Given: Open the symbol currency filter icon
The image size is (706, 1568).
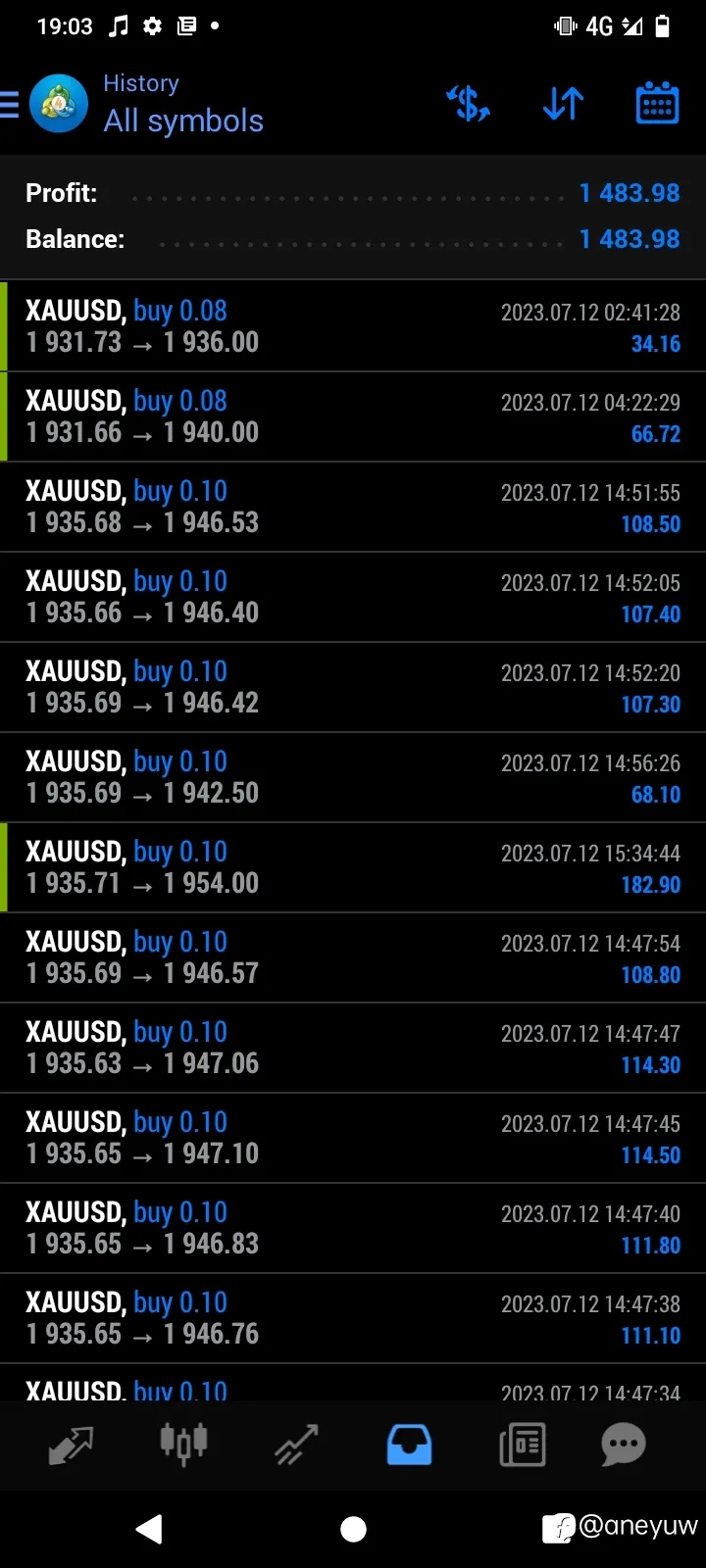Looking at the screenshot, I should pos(469,103).
